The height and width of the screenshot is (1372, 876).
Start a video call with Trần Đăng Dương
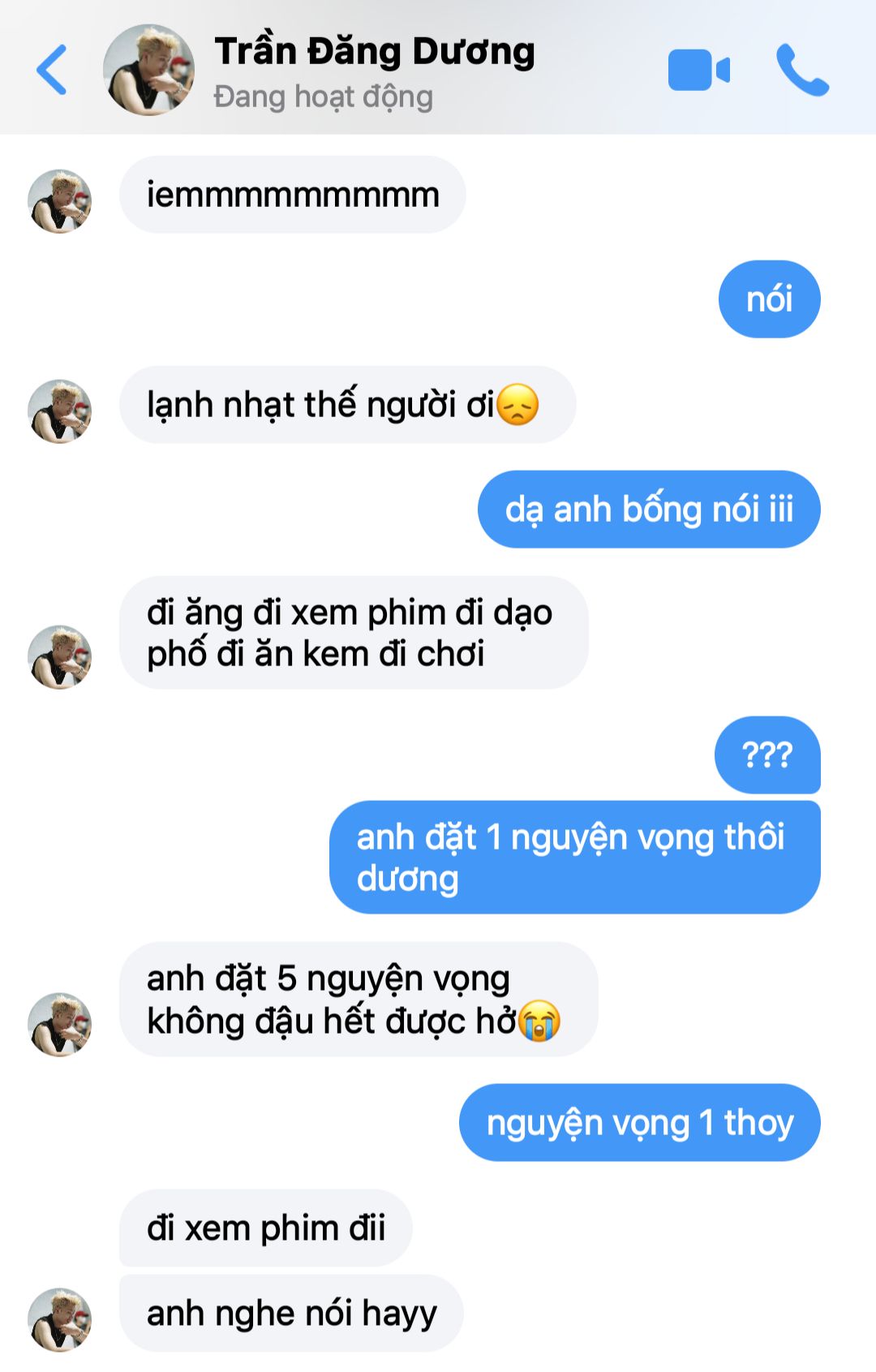pos(698,70)
